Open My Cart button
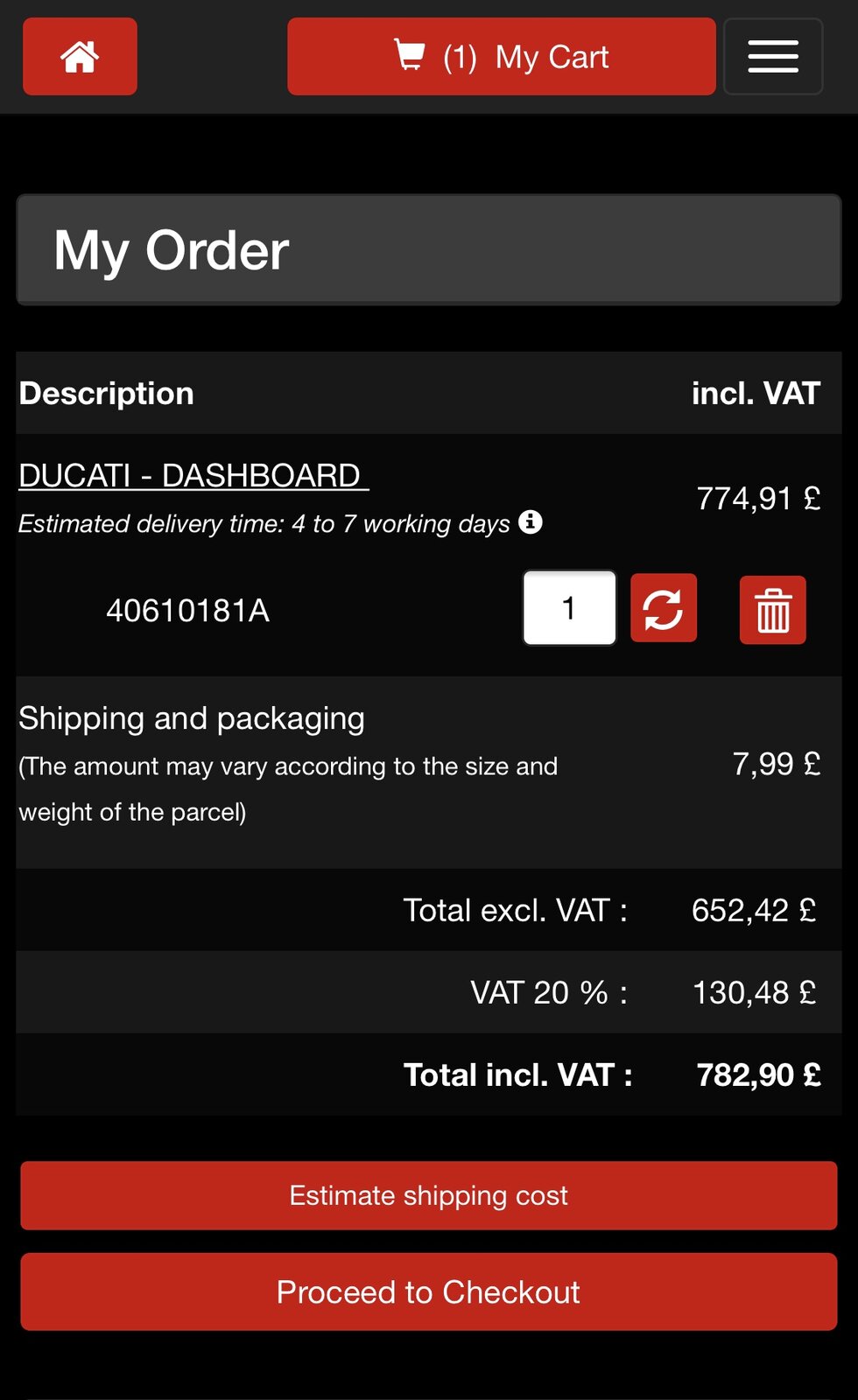Viewport: 858px width, 1400px height. (501, 57)
